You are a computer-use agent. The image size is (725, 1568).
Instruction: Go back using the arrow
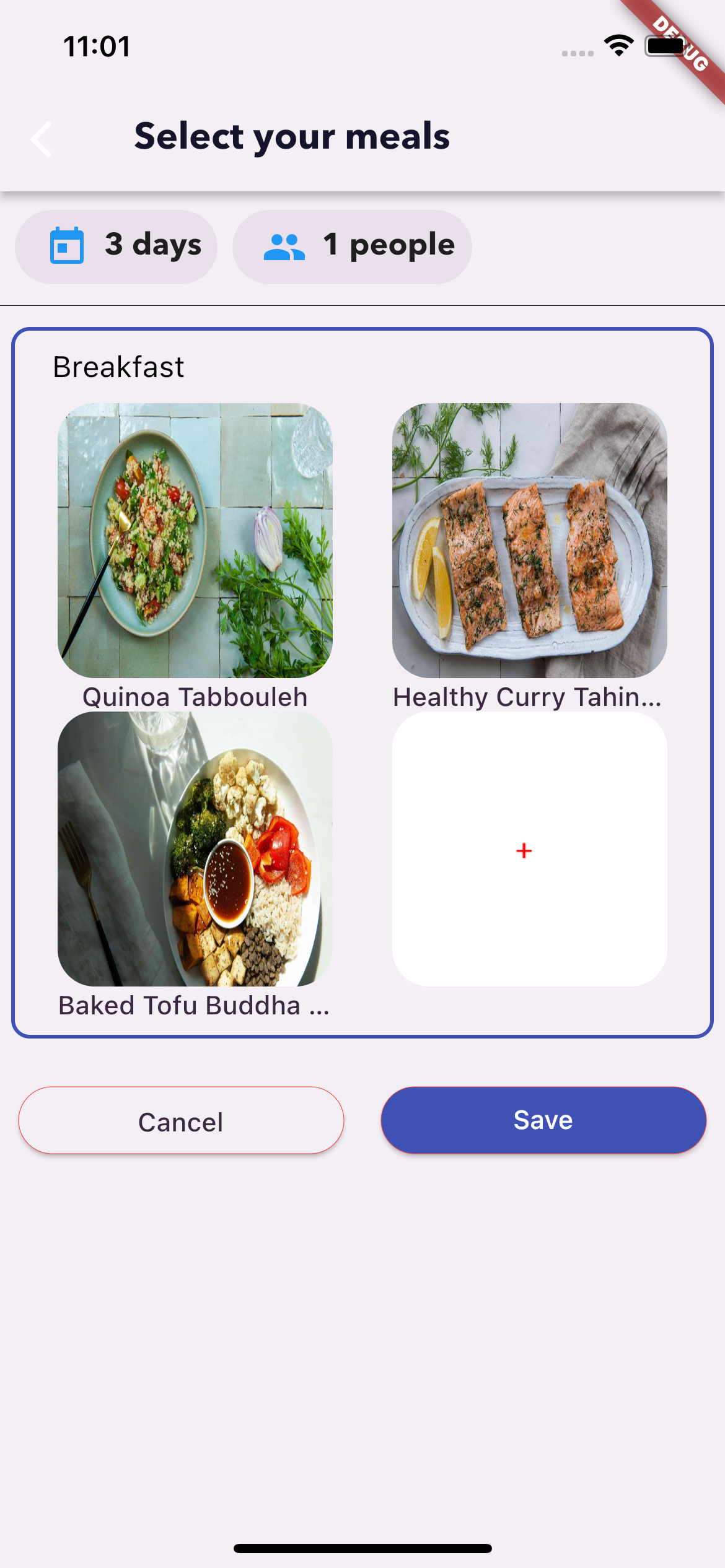click(x=42, y=139)
